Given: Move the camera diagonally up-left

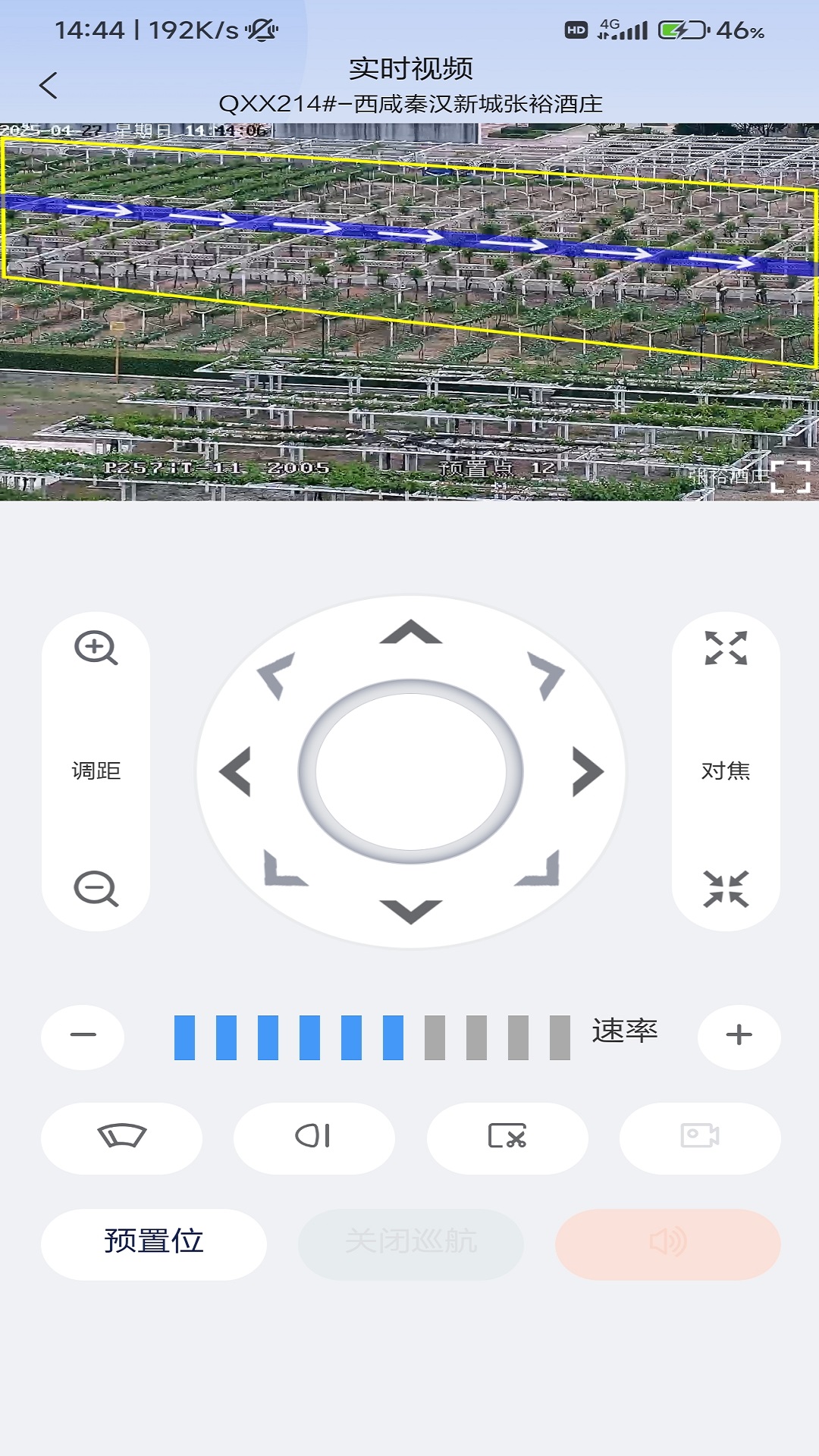Looking at the screenshot, I should tap(275, 675).
